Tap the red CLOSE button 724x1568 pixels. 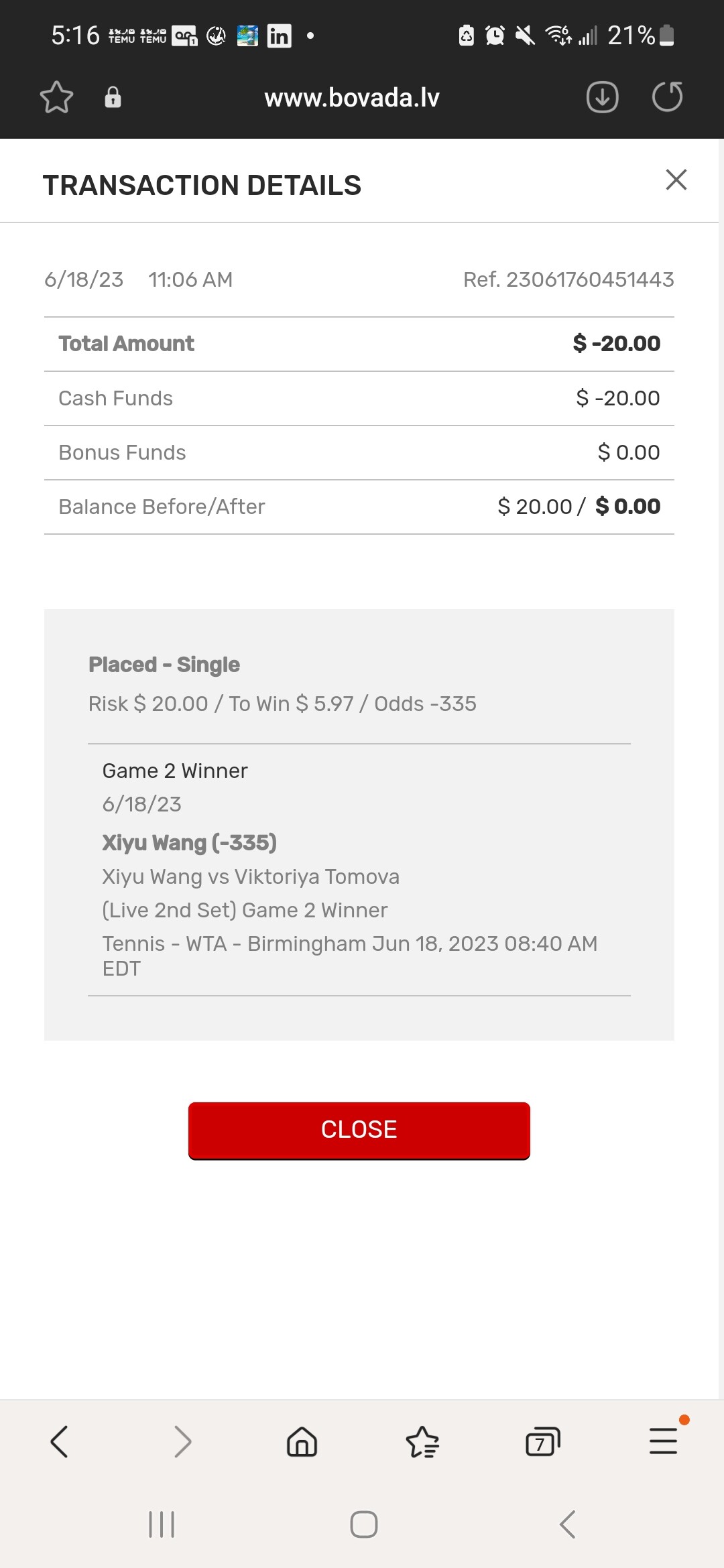[x=359, y=1130]
